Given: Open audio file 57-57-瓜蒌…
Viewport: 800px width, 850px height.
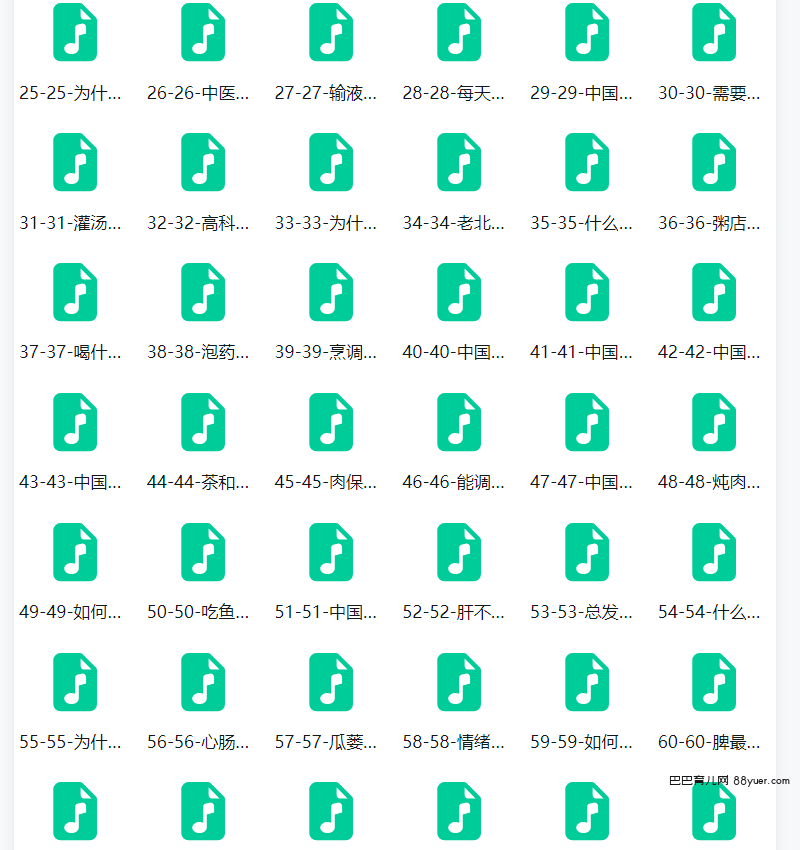Looking at the screenshot, I should [331, 682].
